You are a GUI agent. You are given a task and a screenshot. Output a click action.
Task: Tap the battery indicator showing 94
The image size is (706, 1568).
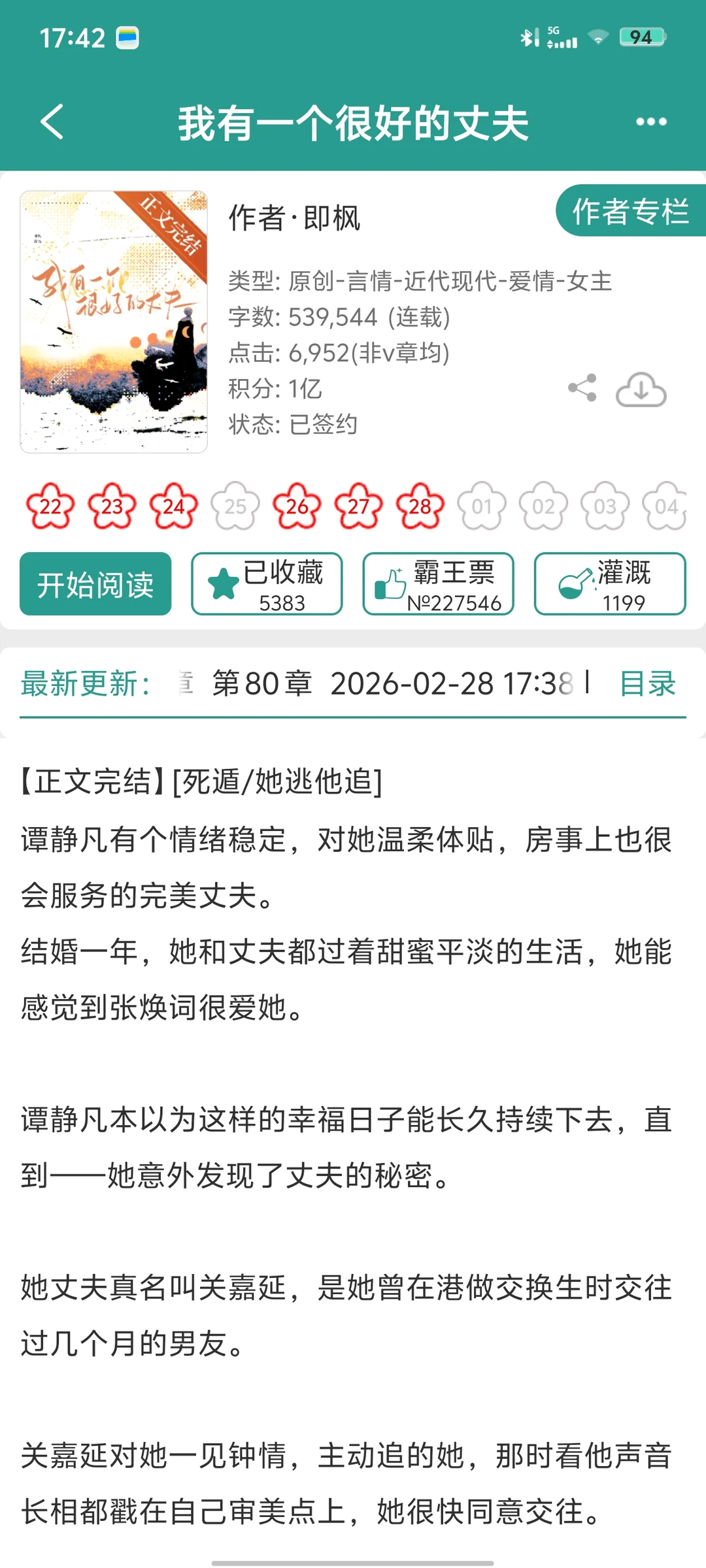[x=643, y=37]
